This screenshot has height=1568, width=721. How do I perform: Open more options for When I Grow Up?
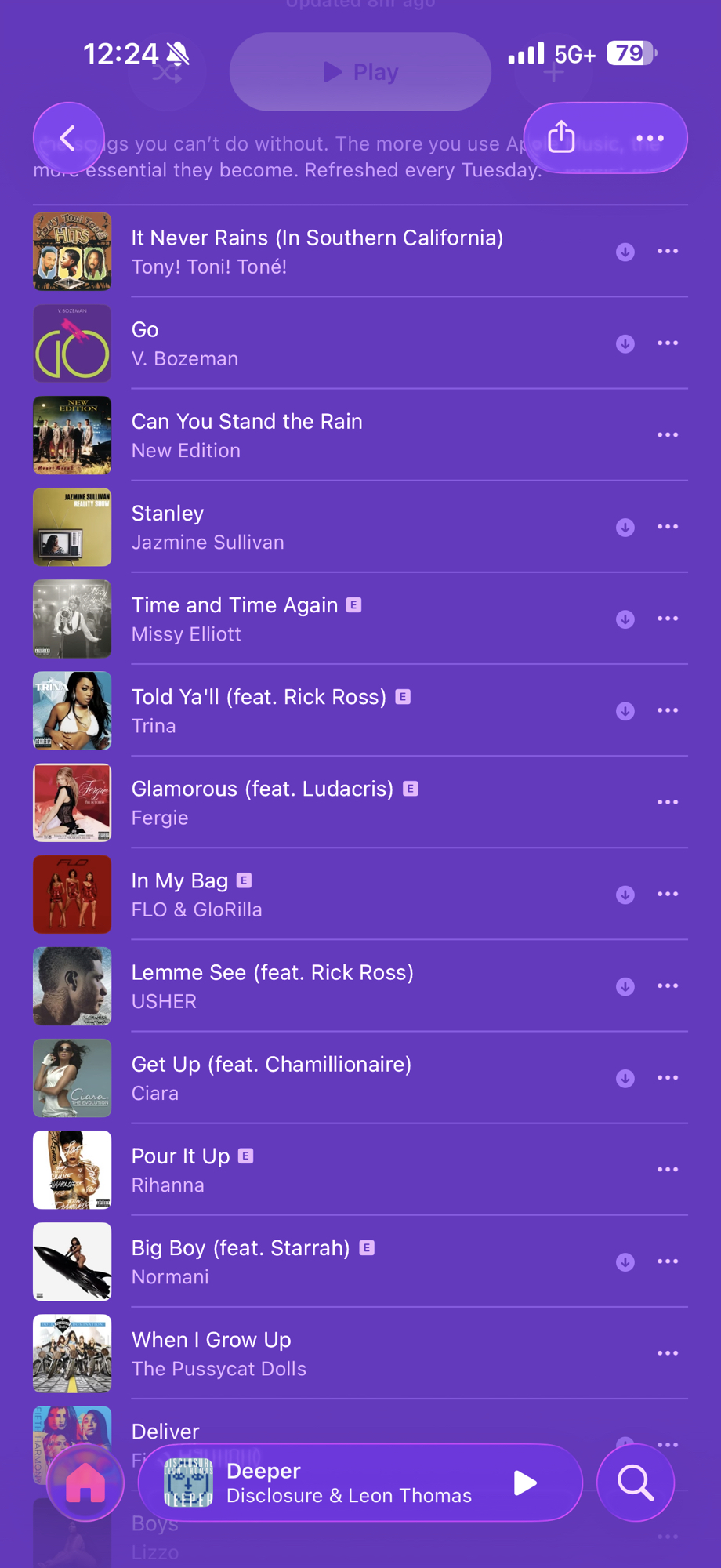668,1353
